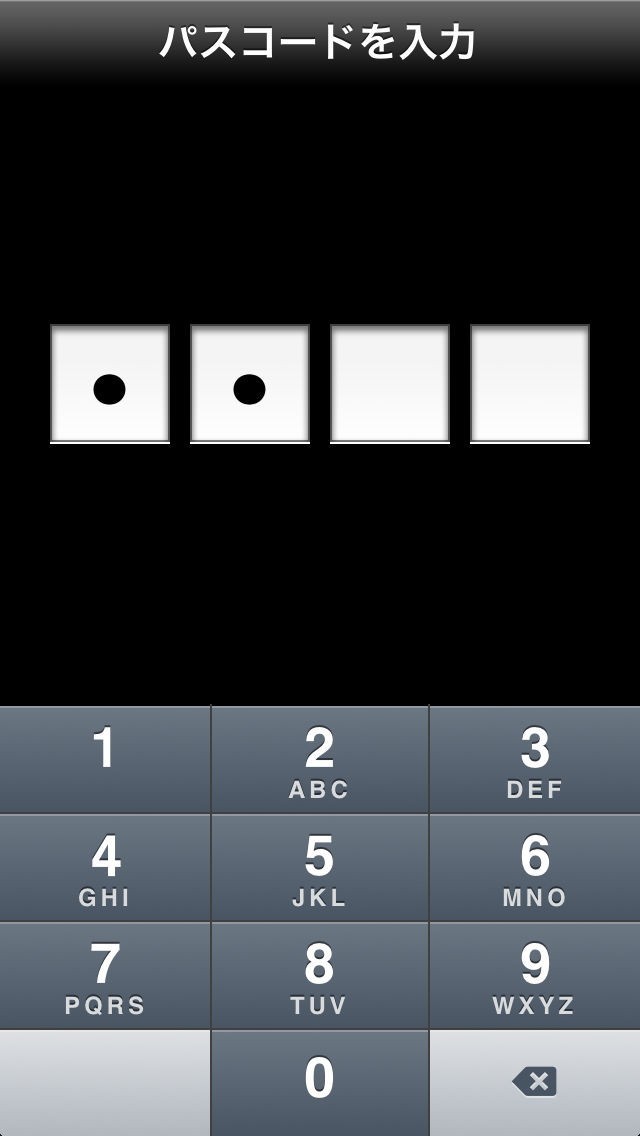The height and width of the screenshot is (1136, 640).
Task: Tap the 9 WXYZ key
Action: pos(535,975)
